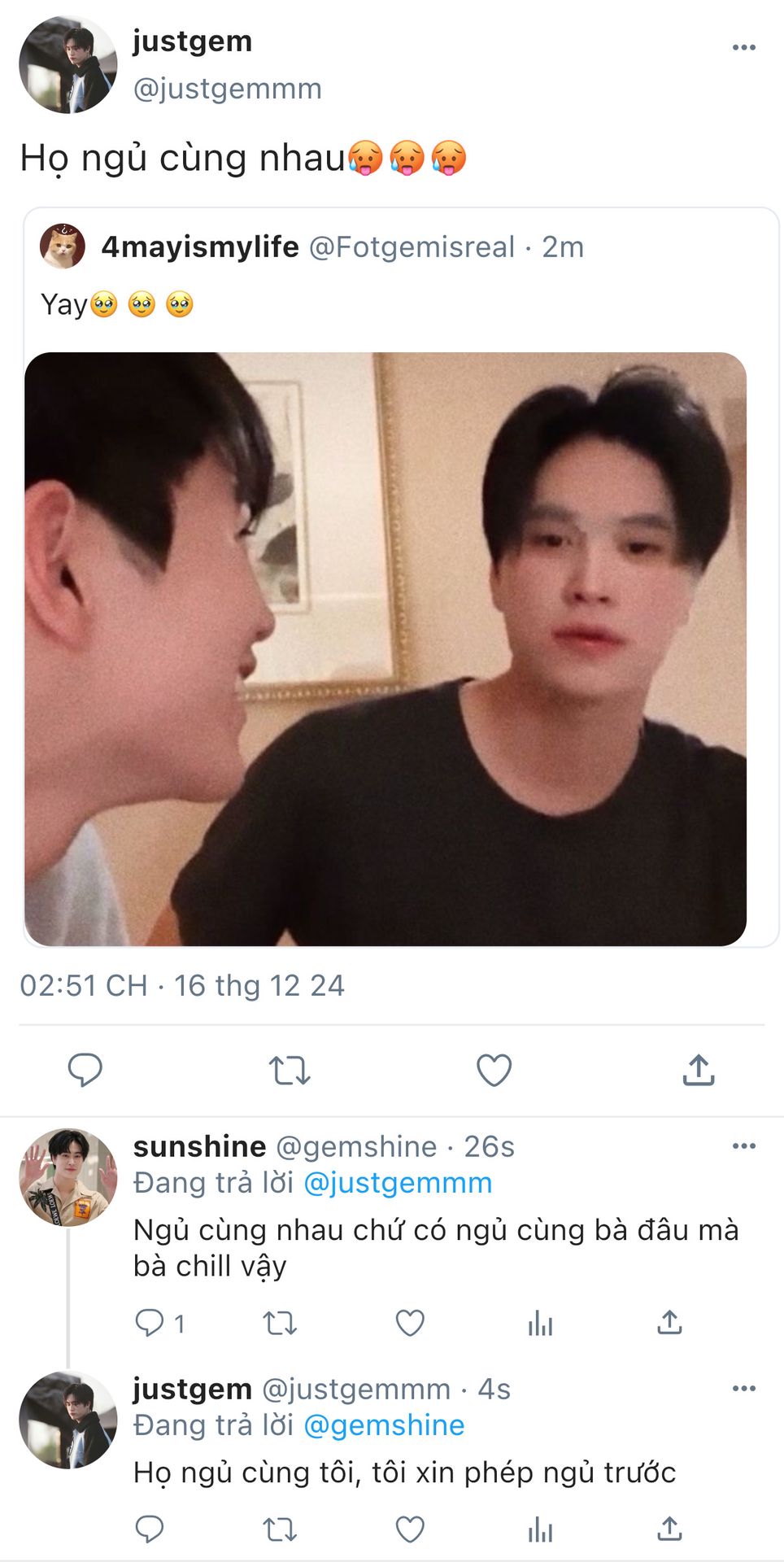
Task: Share justgem's 4s reply
Action: (x=669, y=1529)
